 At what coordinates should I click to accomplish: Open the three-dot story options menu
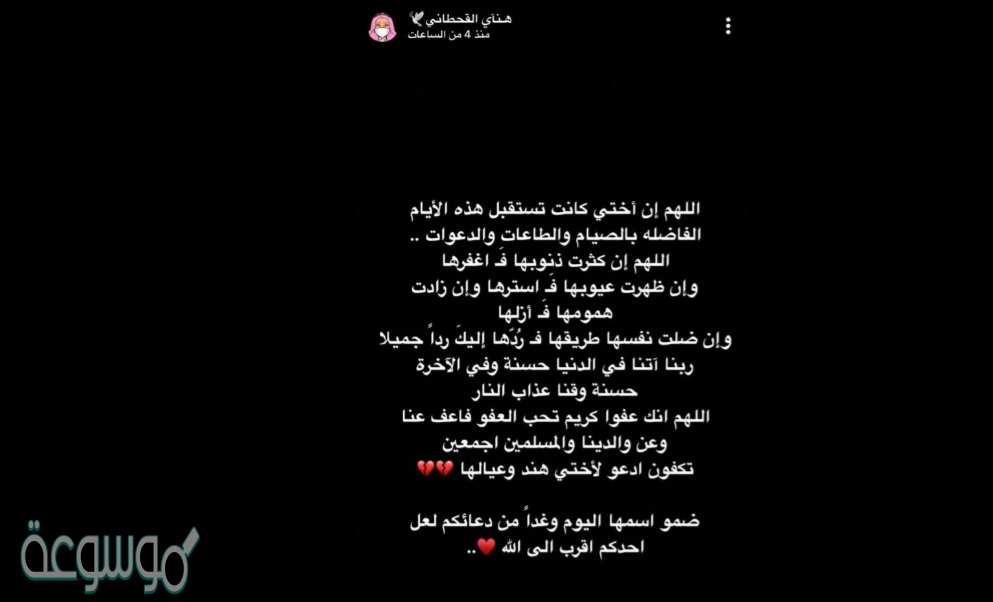(x=728, y=26)
